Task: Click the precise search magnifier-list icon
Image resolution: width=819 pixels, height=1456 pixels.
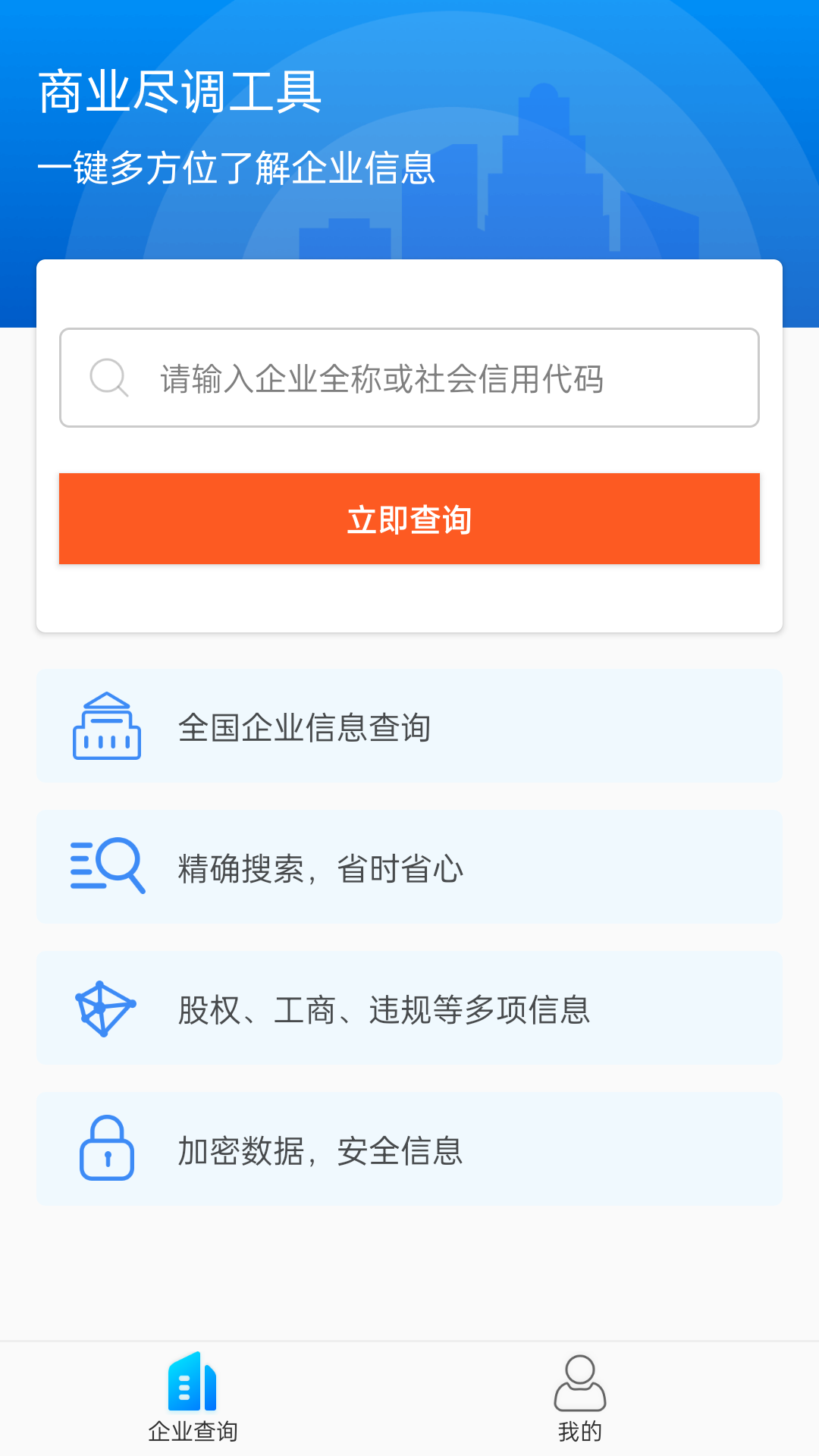Action: point(107,867)
